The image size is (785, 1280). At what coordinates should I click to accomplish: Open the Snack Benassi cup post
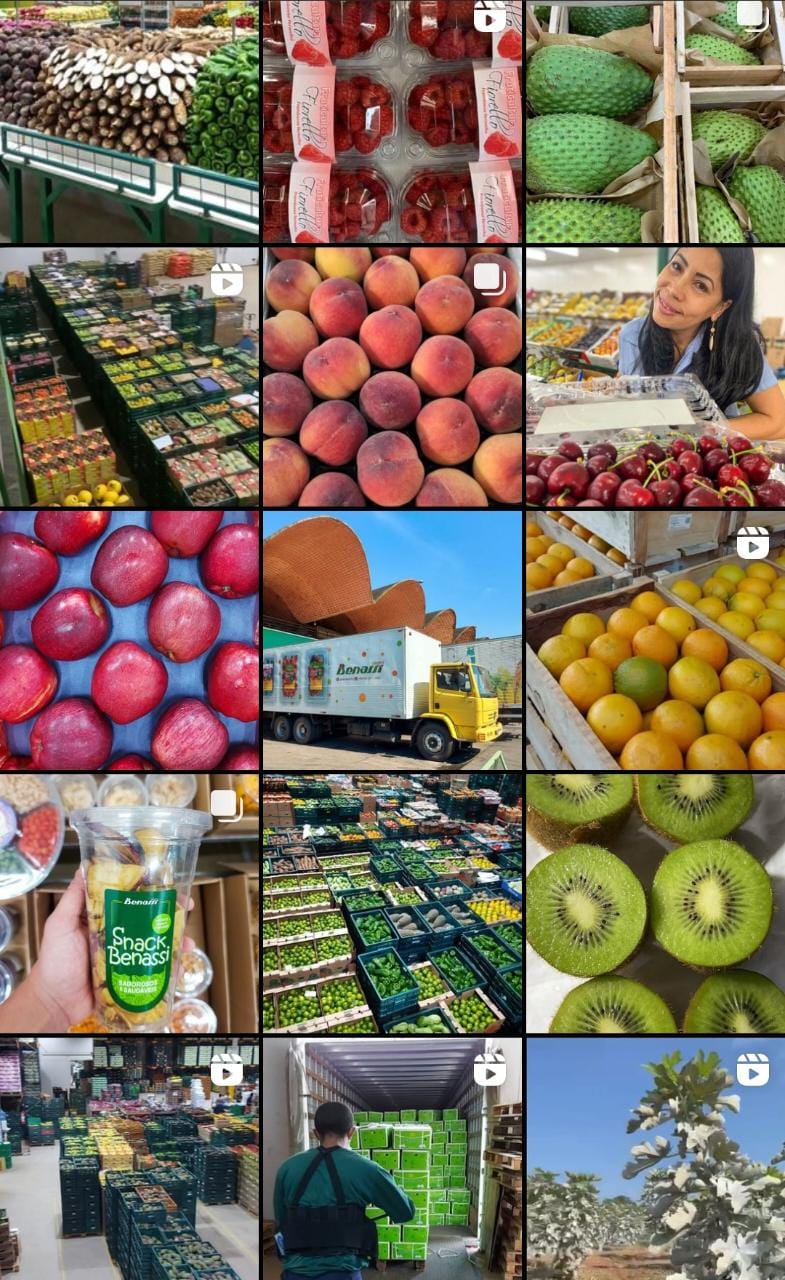click(129, 903)
